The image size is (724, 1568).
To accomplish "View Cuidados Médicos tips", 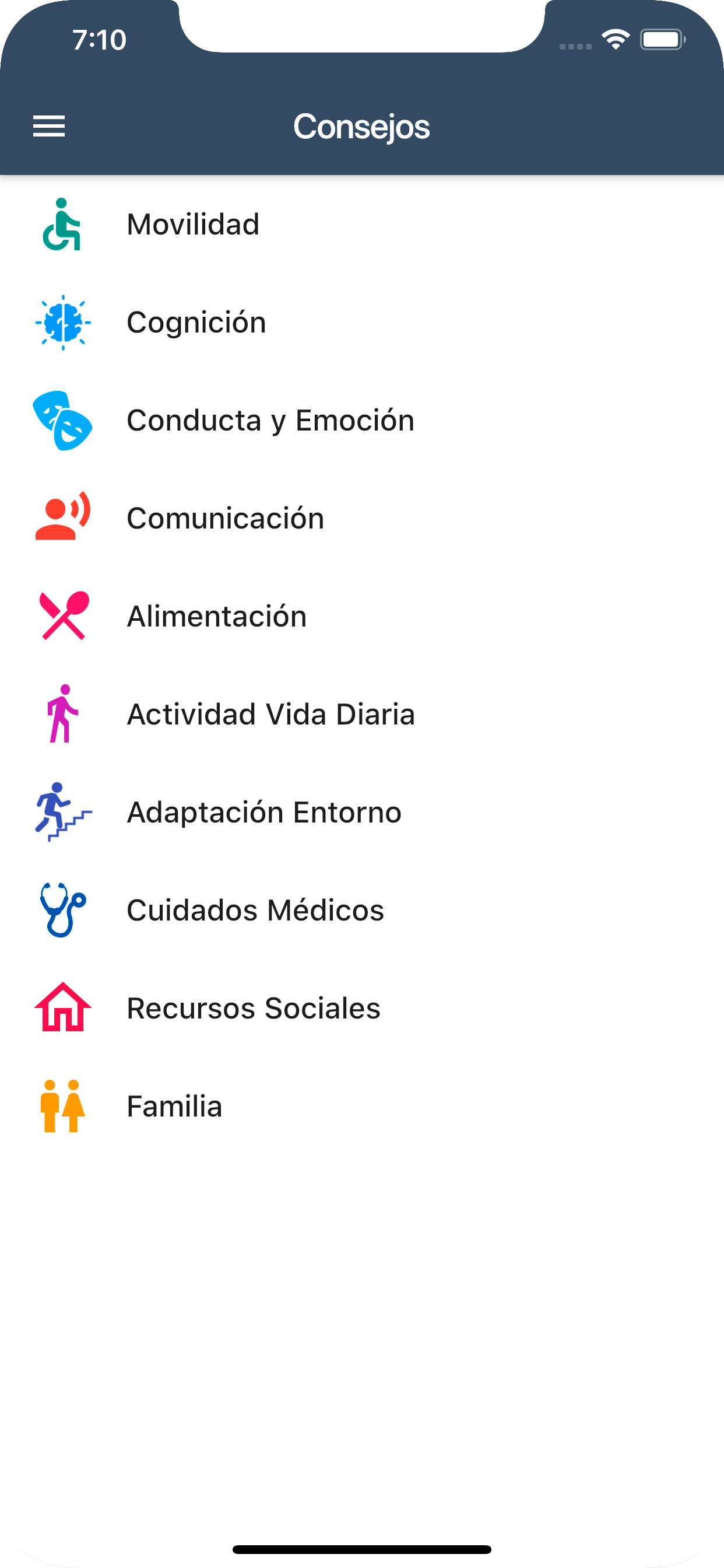I will [362, 910].
